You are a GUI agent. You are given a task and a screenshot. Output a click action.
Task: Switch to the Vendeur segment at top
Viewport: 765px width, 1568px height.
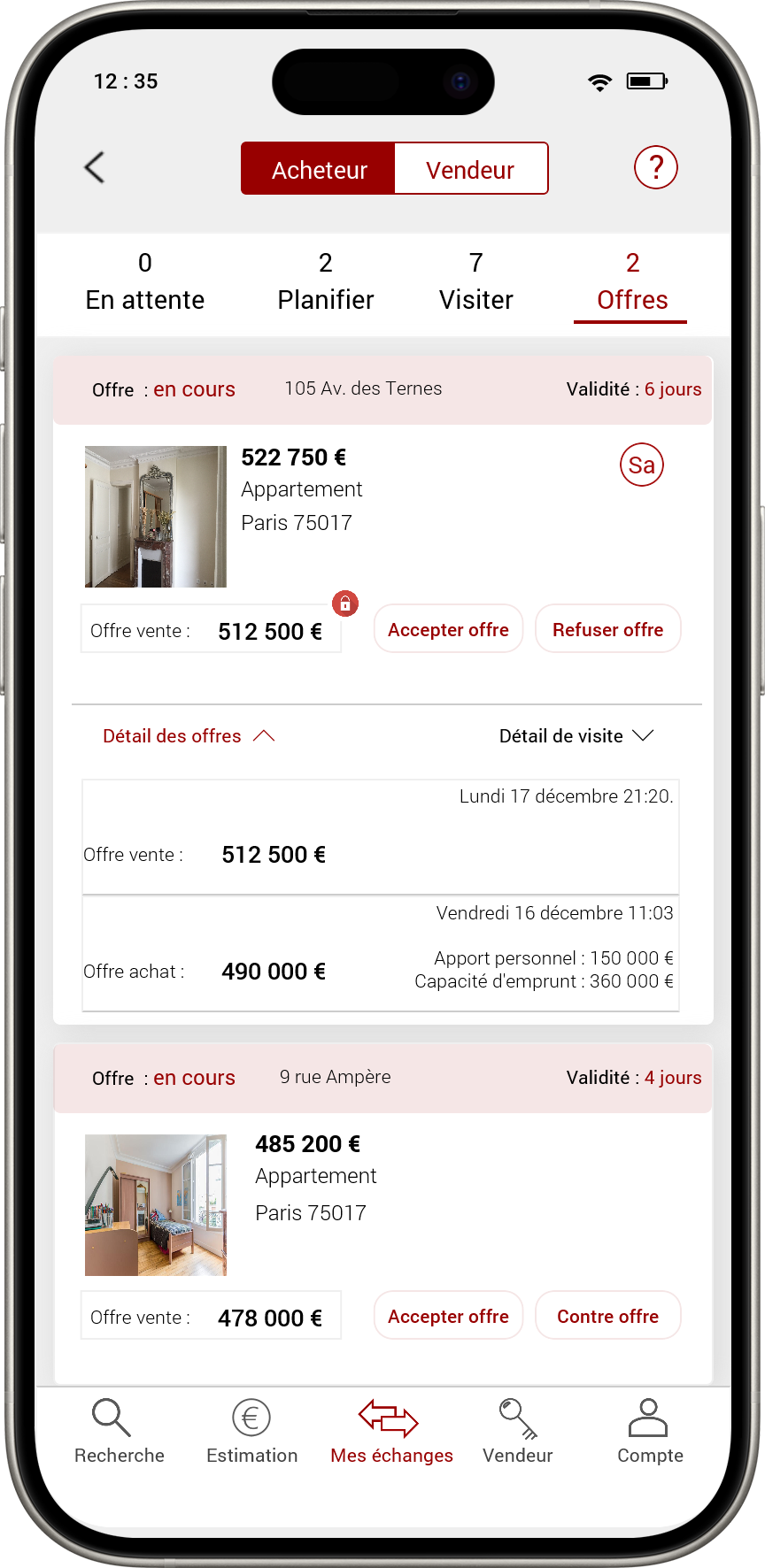pos(470,169)
